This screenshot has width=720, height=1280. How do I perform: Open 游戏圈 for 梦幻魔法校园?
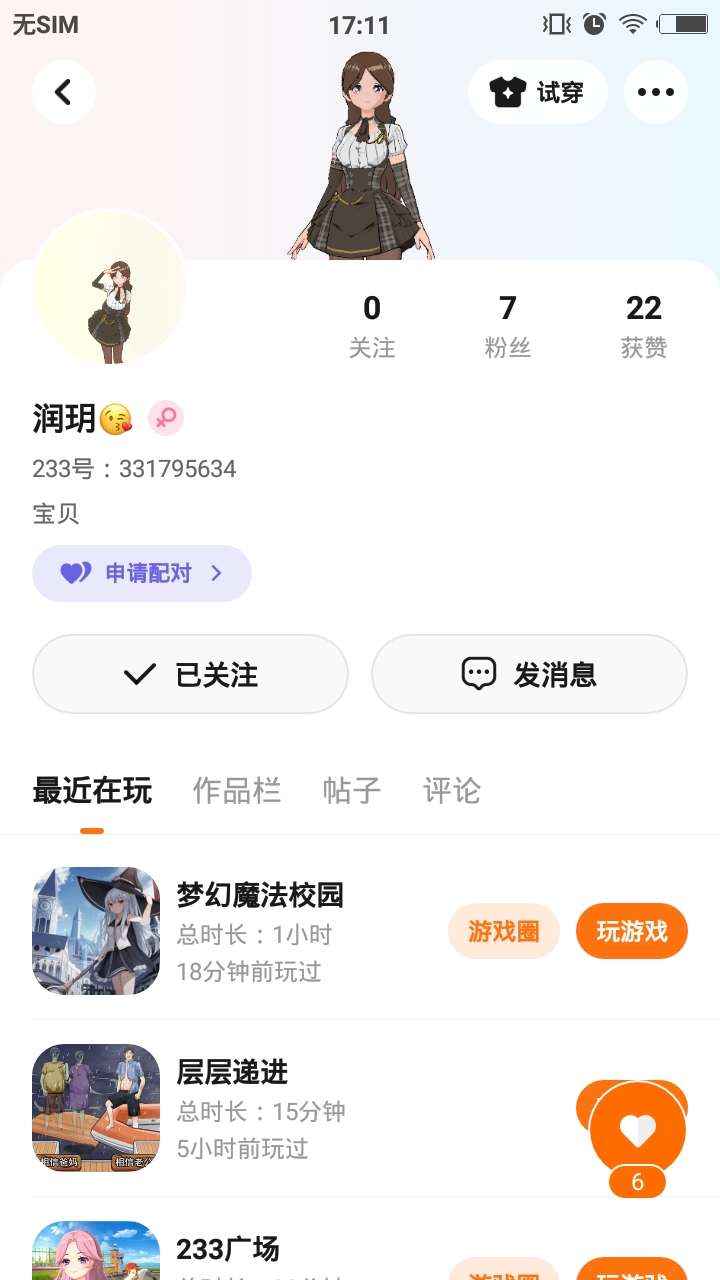[x=503, y=931]
